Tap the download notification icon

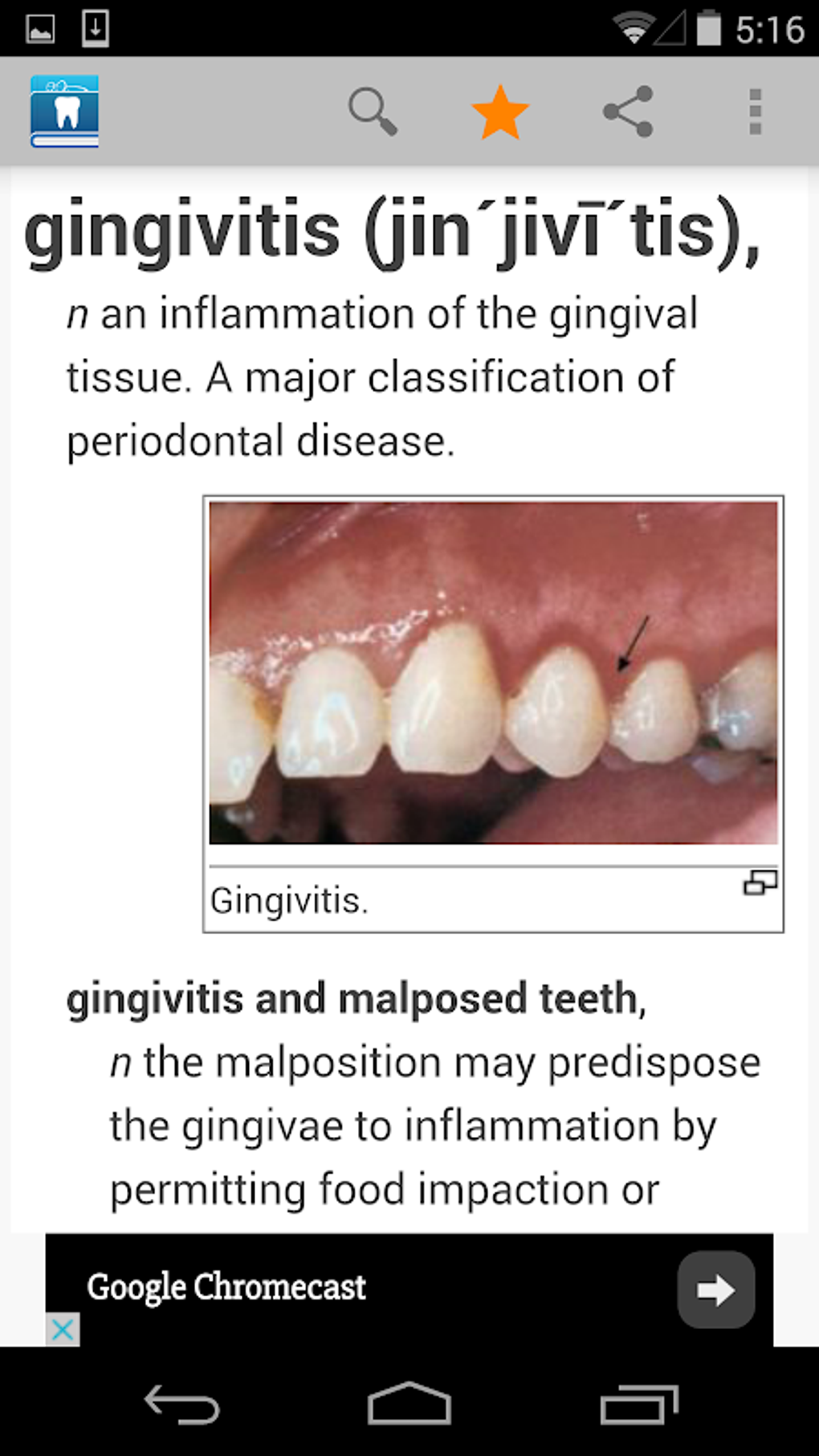94,27
